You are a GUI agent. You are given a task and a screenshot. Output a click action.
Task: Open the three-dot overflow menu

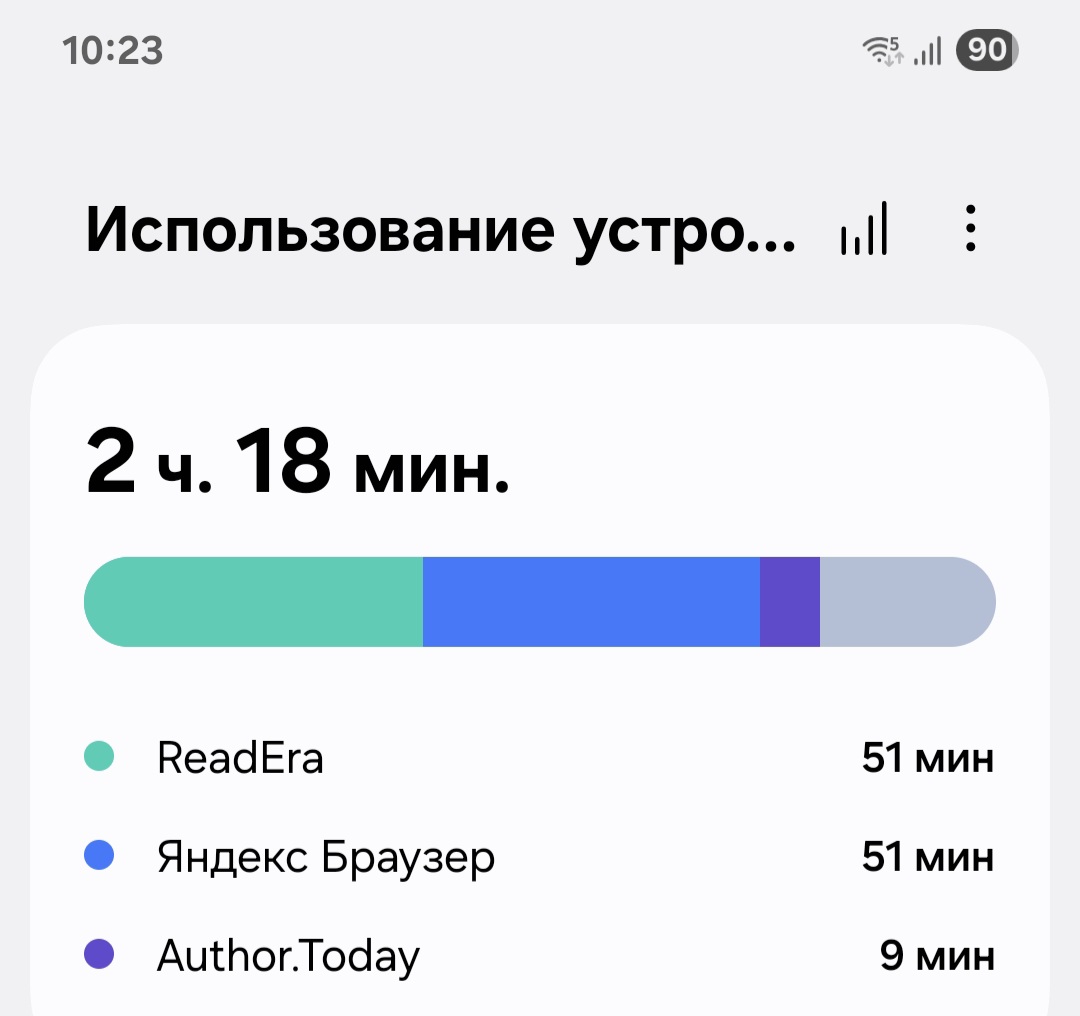[970, 231]
